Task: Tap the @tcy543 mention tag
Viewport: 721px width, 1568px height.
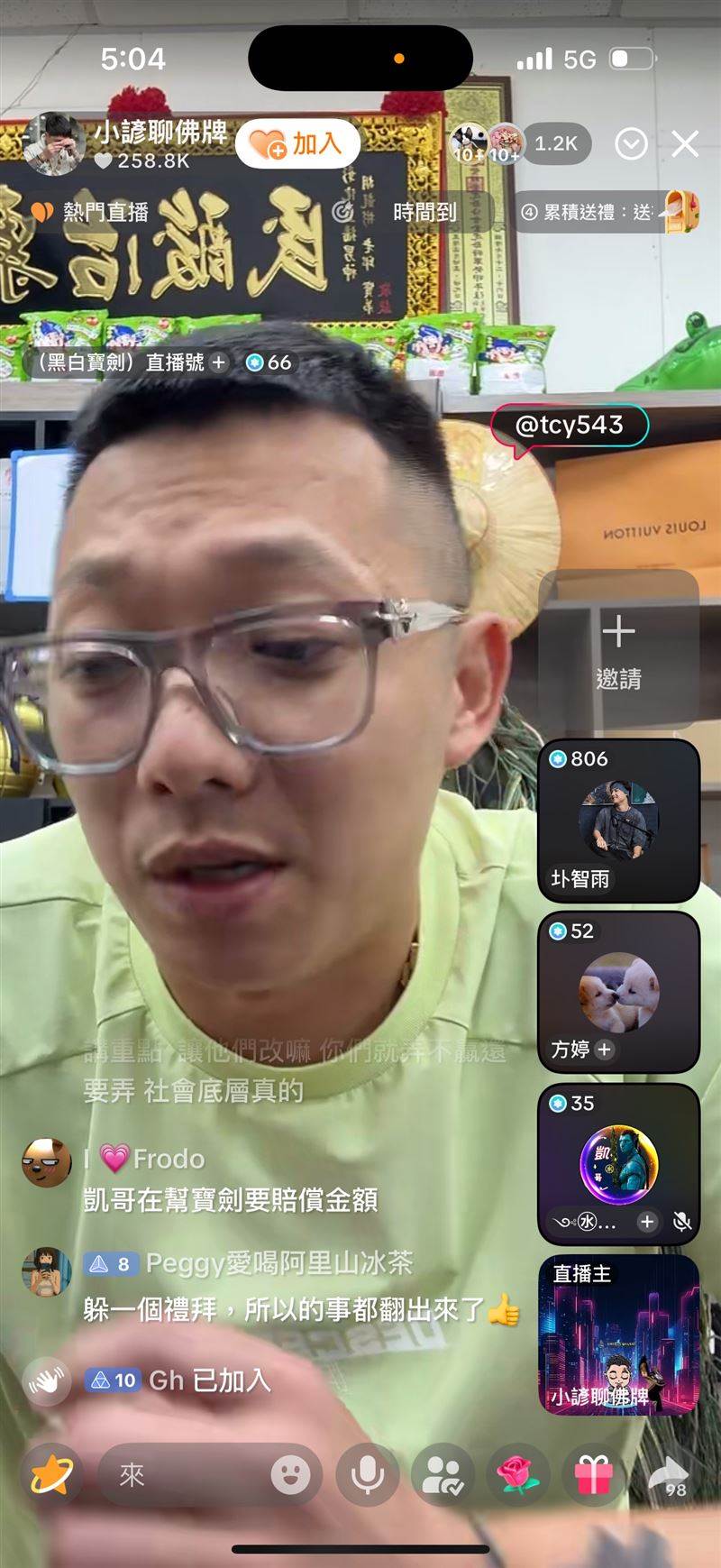Action: 570,425
